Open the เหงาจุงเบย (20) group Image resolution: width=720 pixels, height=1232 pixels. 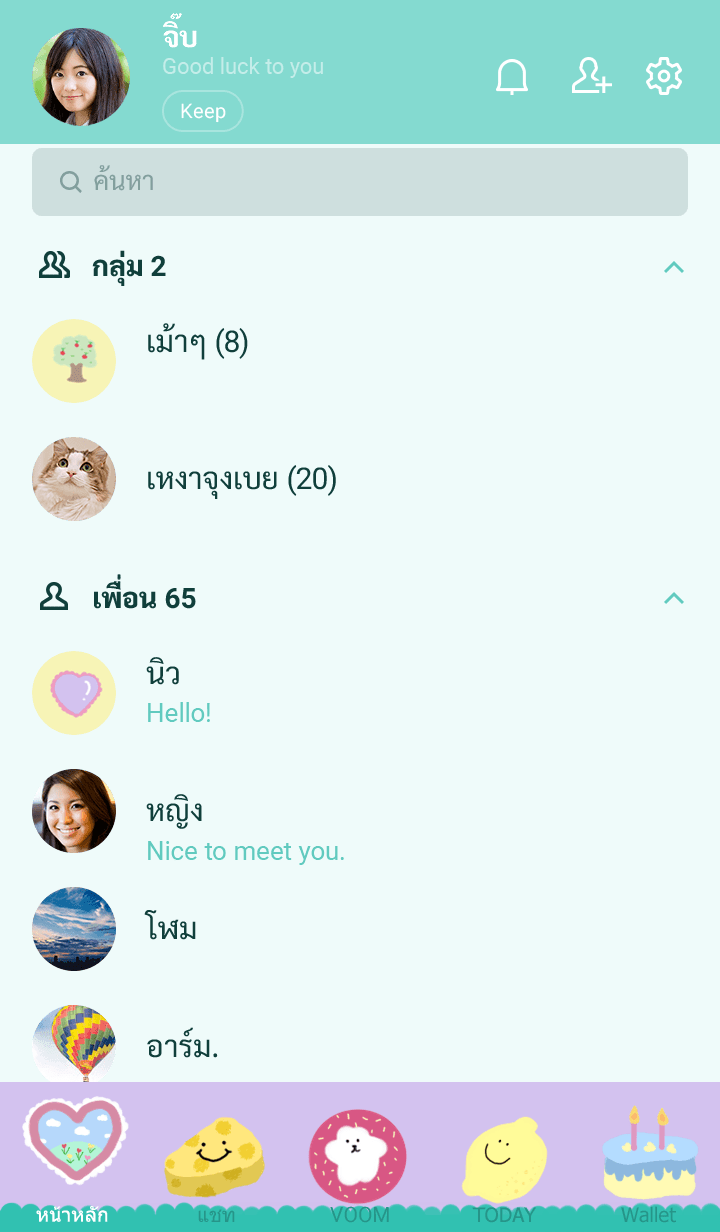click(241, 479)
